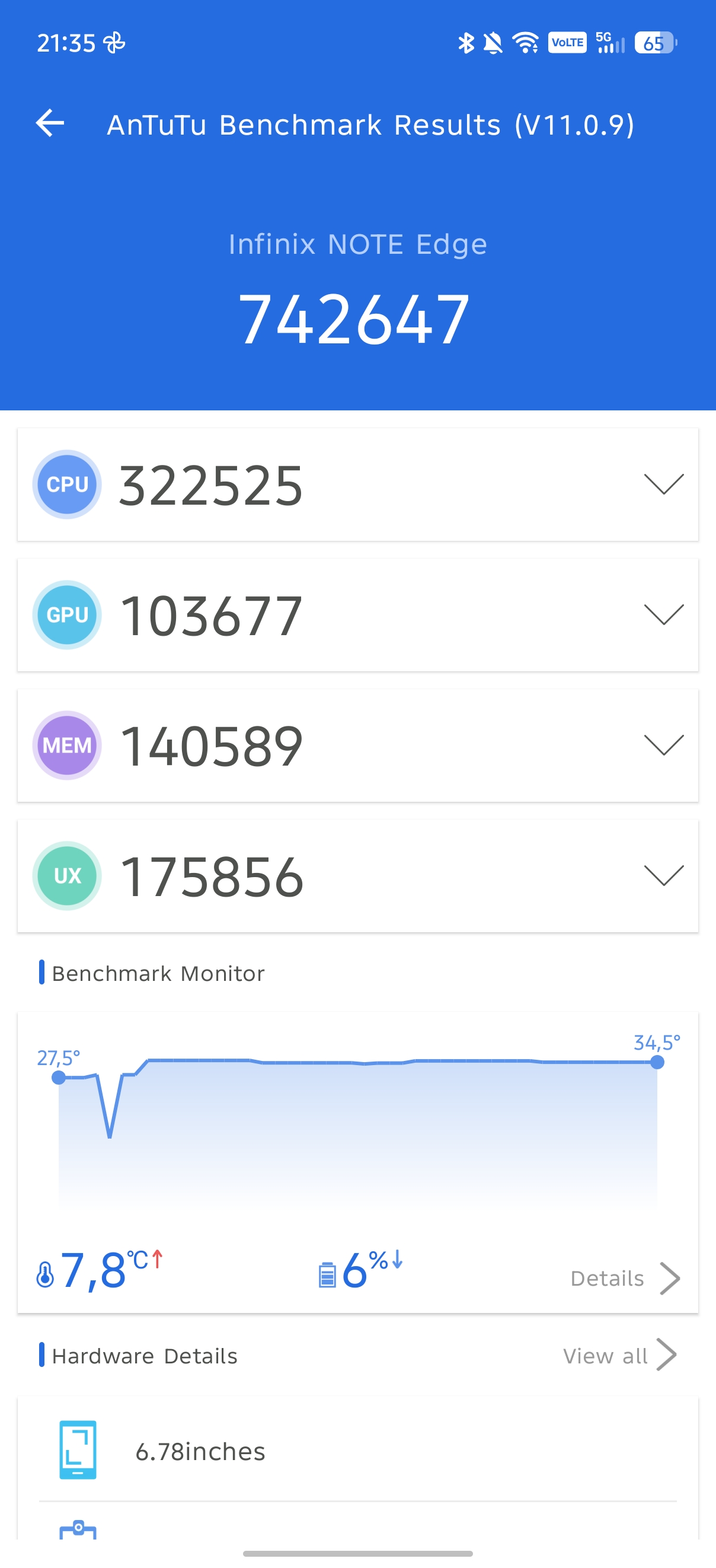Expand the CPU score 322525 breakdown
This screenshot has width=716, height=1568.
pos(663,485)
